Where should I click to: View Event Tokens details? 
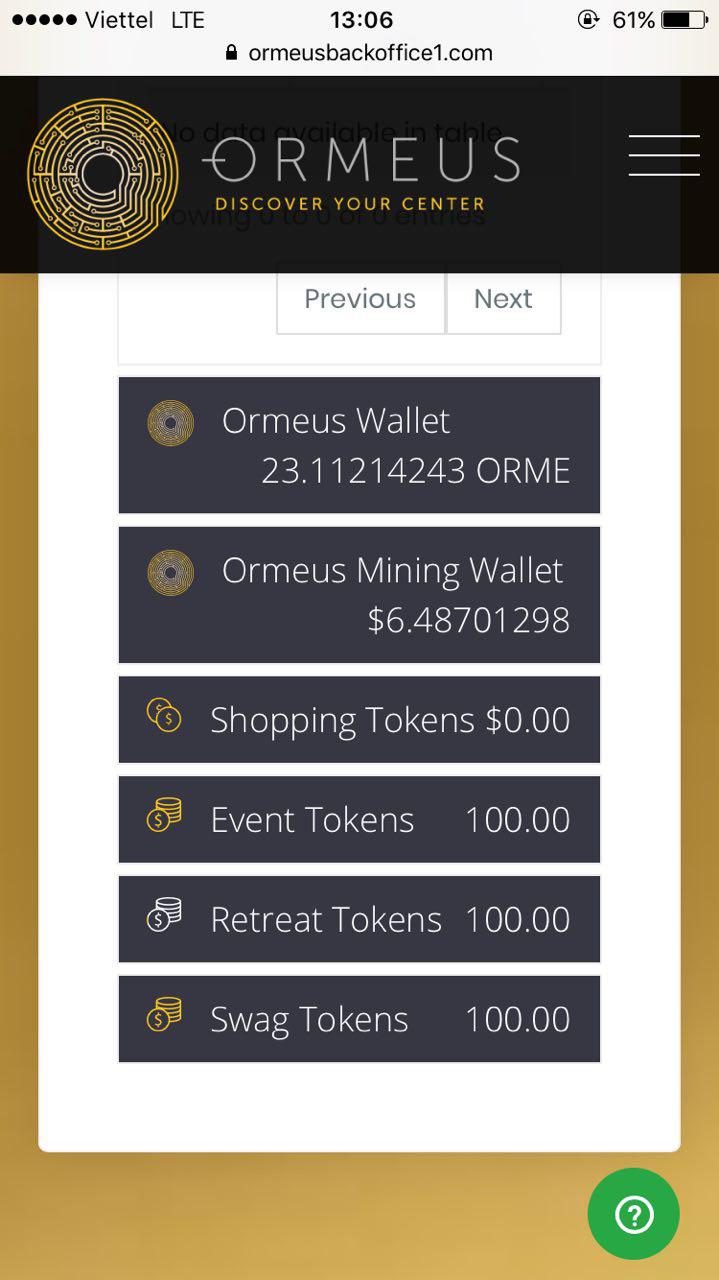pyautogui.click(x=359, y=820)
